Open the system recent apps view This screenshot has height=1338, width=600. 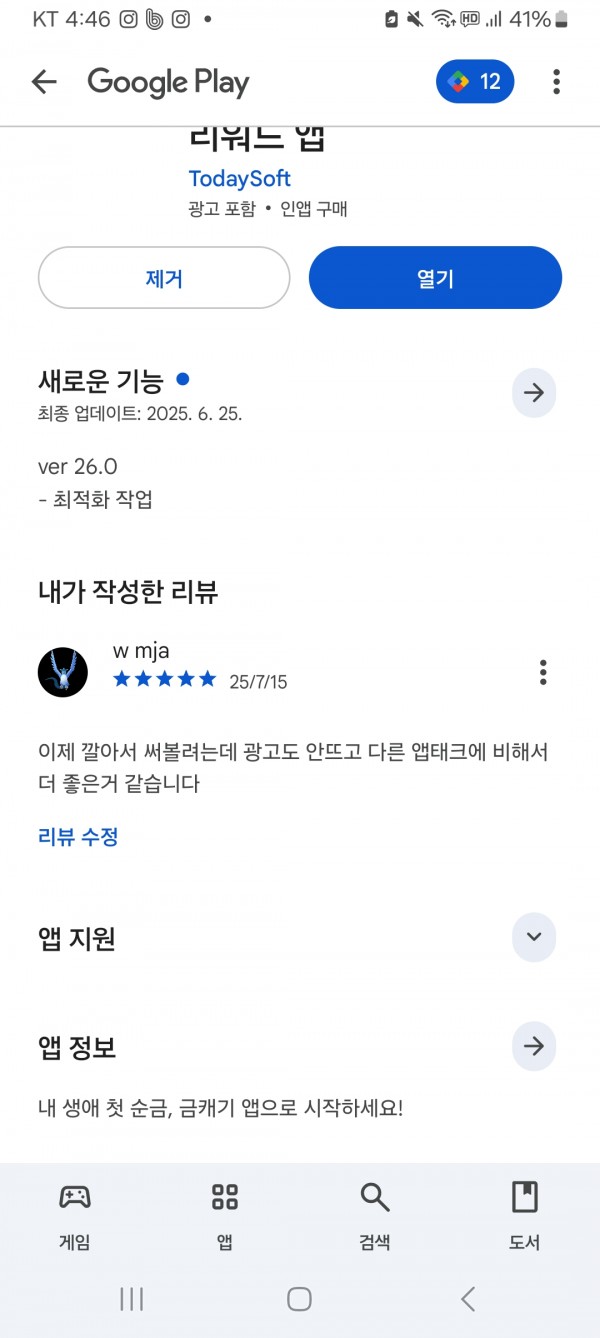[131, 1298]
